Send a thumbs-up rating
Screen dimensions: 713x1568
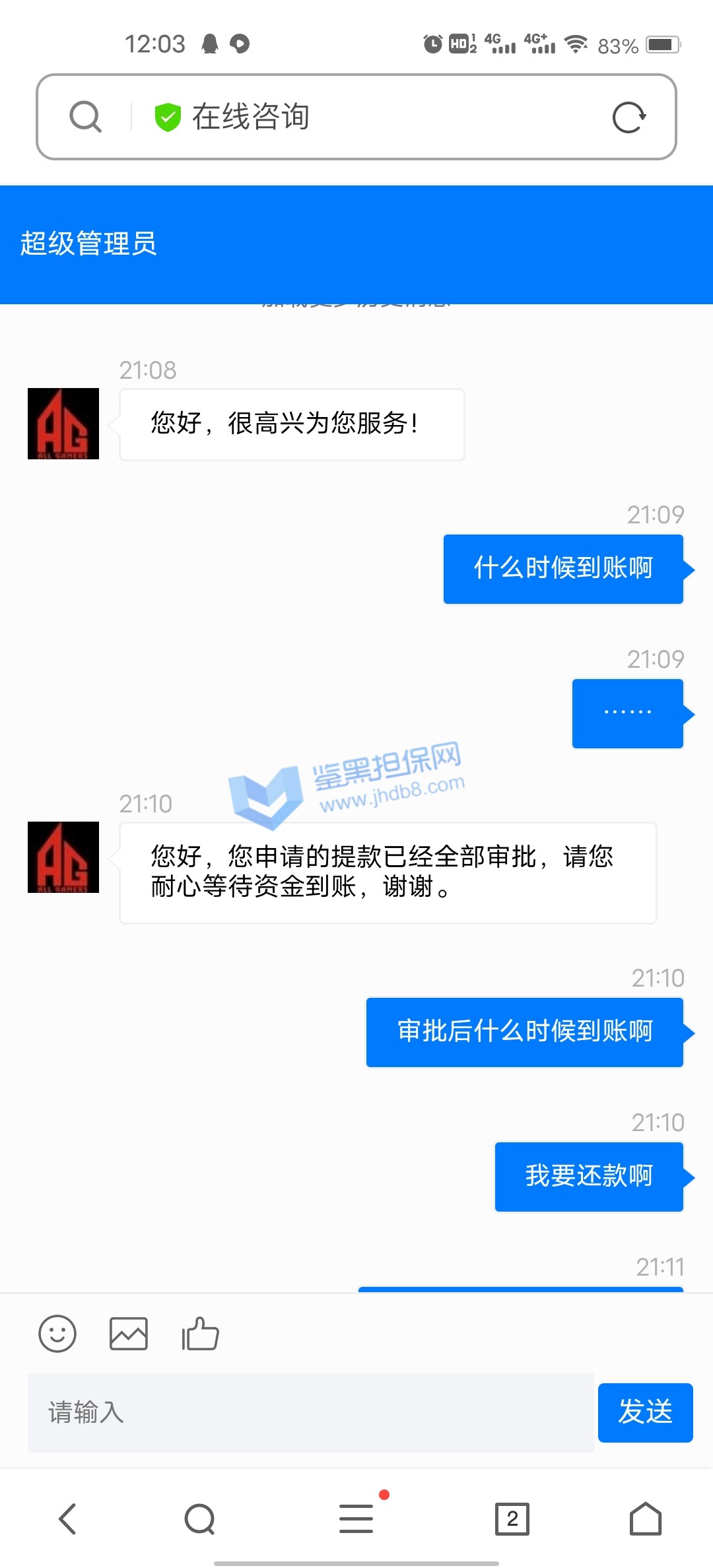(200, 1334)
